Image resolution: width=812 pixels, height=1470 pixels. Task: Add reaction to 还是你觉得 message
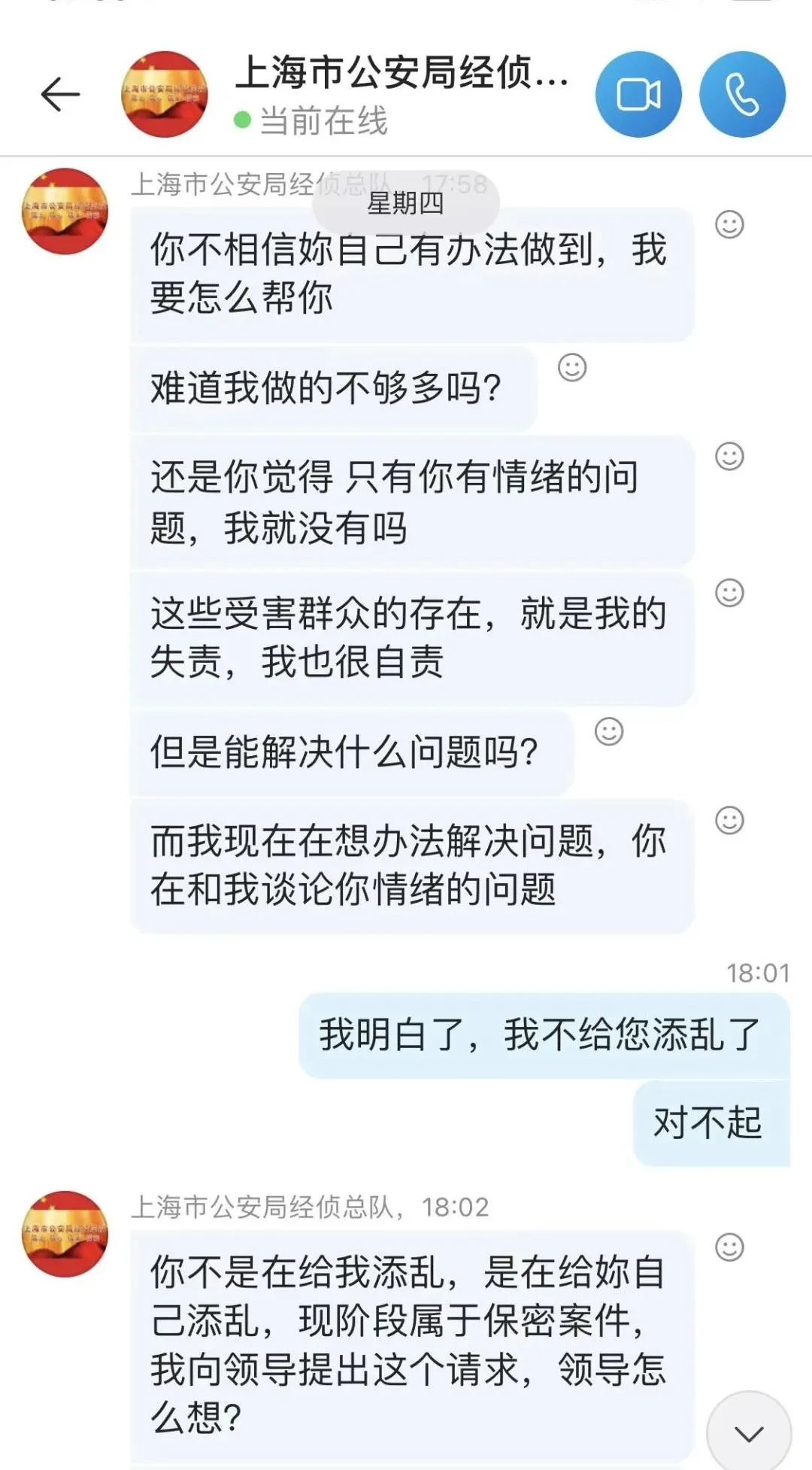pos(729,456)
